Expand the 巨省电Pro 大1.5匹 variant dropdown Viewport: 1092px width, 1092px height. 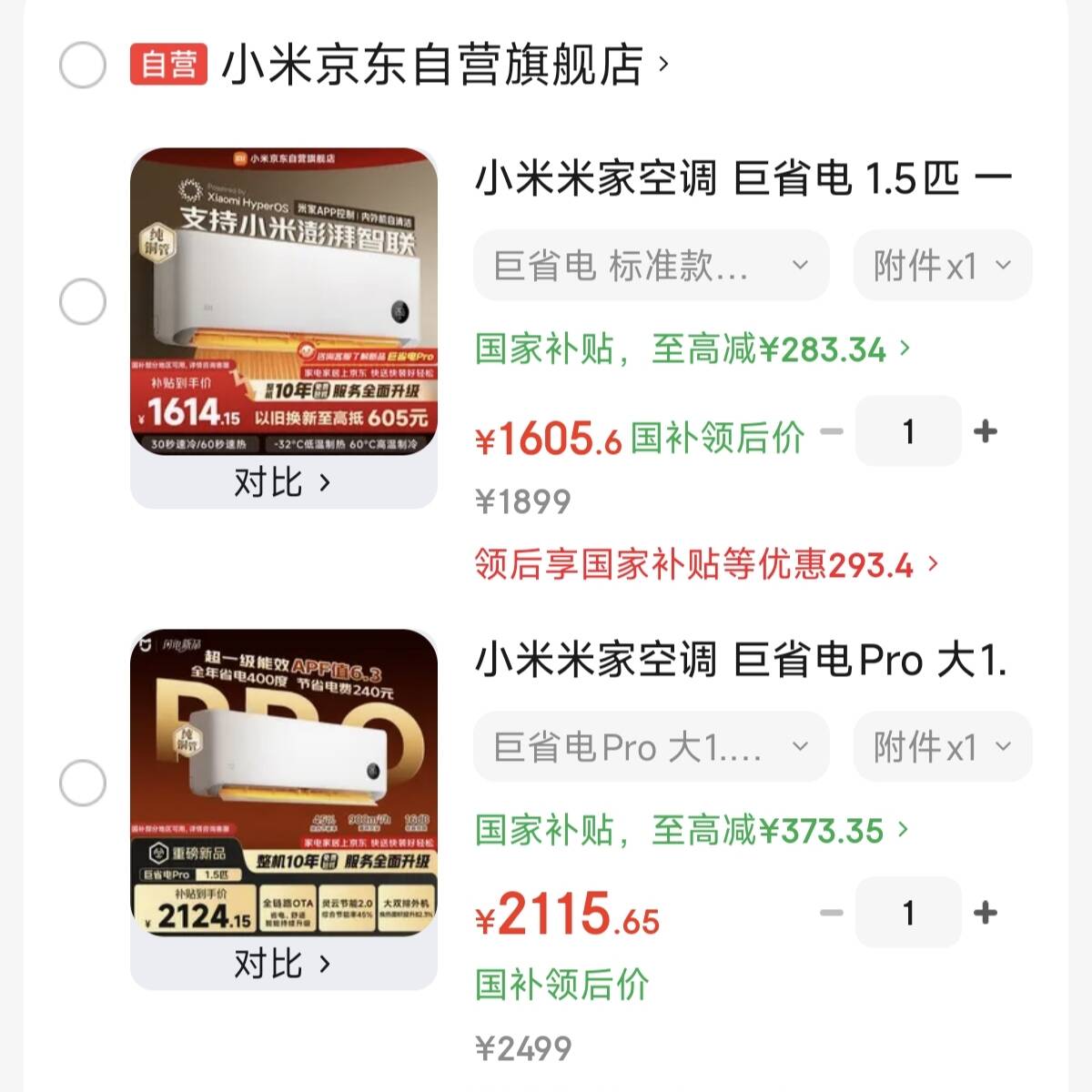[x=651, y=747]
